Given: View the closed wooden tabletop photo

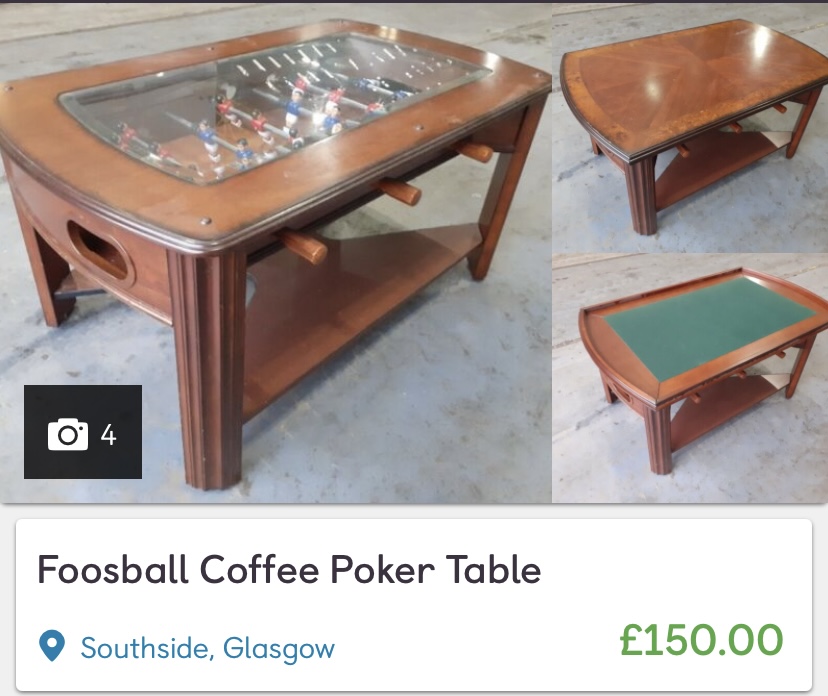Looking at the screenshot, I should pos(690,125).
